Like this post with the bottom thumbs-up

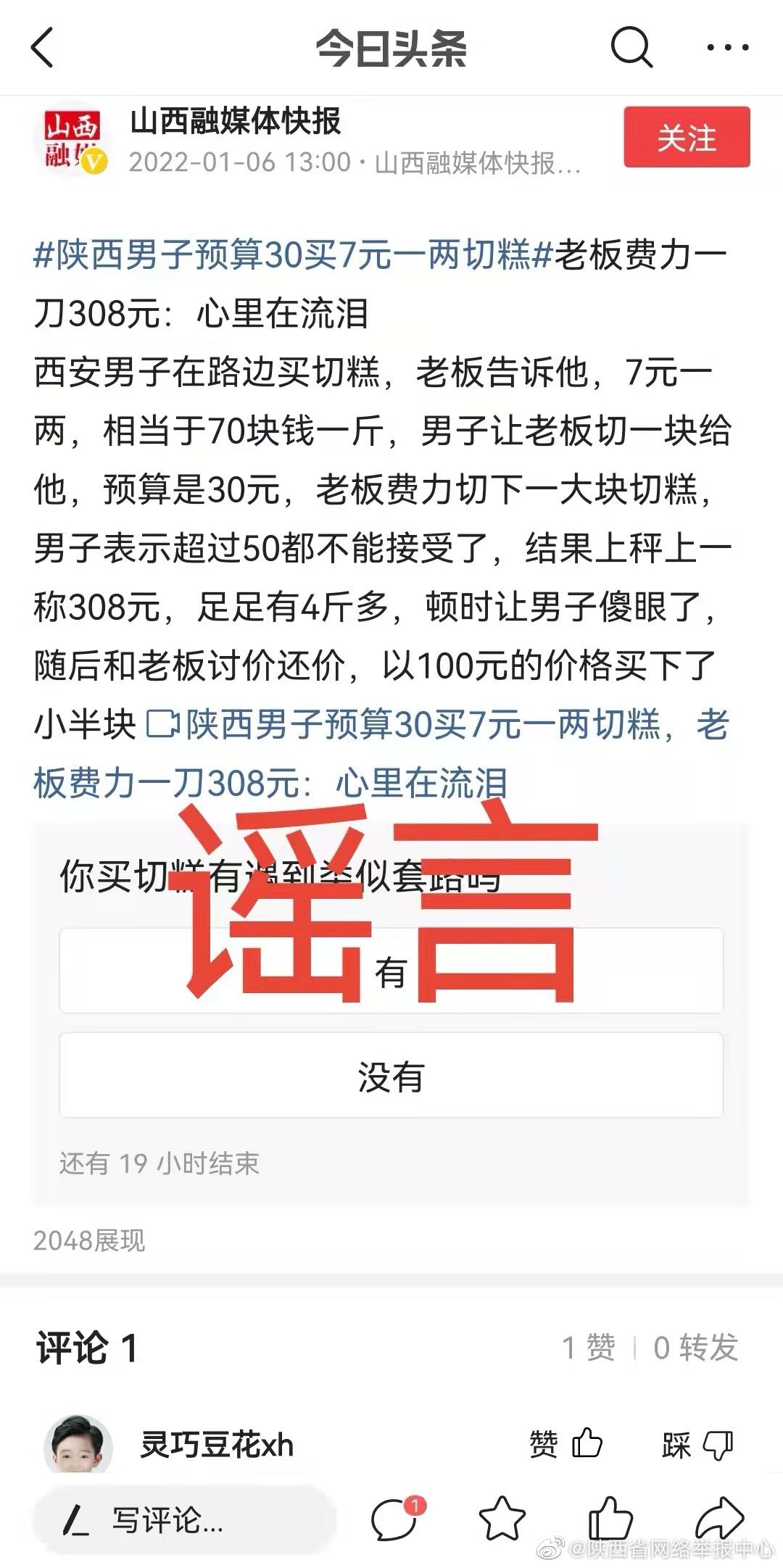click(x=610, y=1519)
